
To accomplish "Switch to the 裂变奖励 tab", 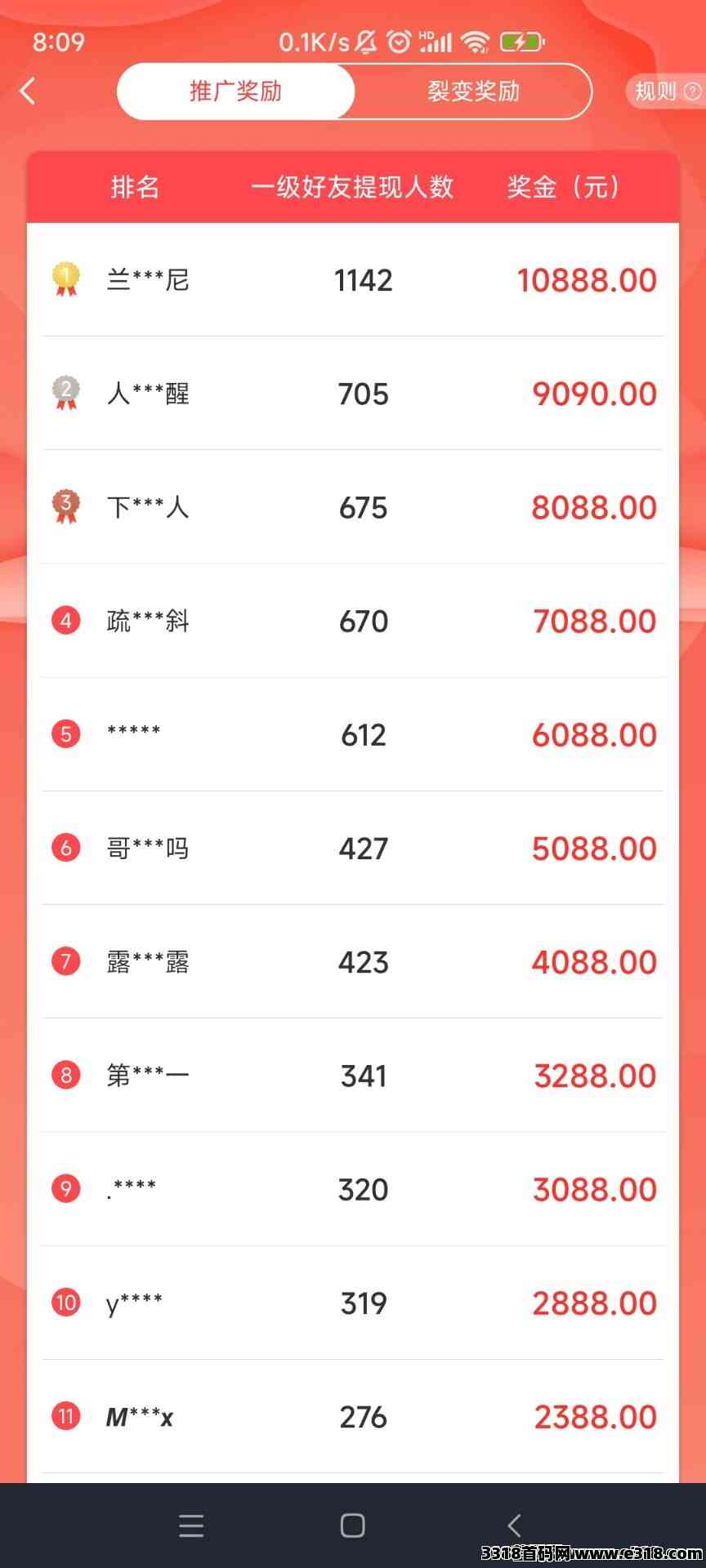I will [473, 91].
